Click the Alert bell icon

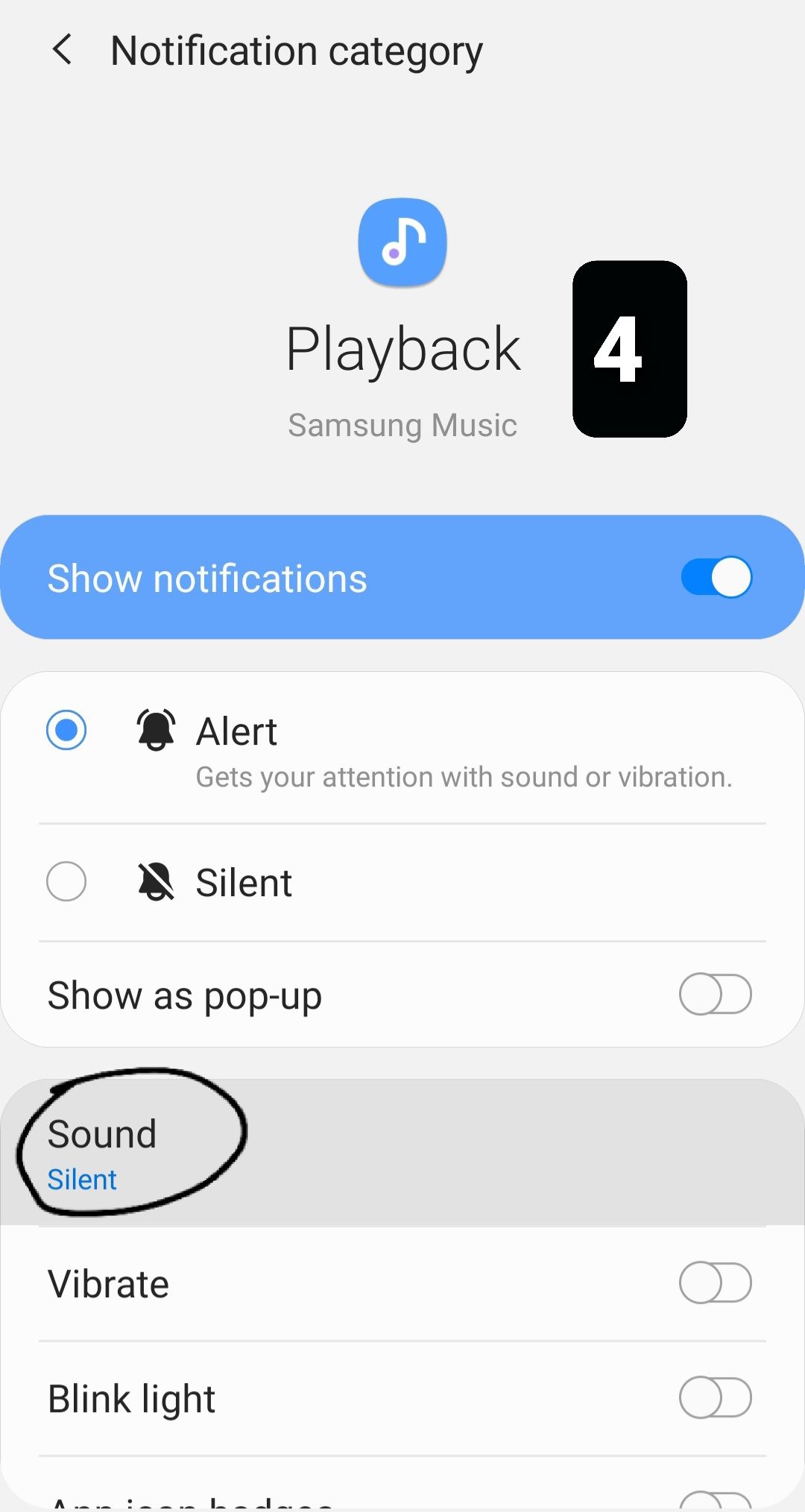[154, 730]
